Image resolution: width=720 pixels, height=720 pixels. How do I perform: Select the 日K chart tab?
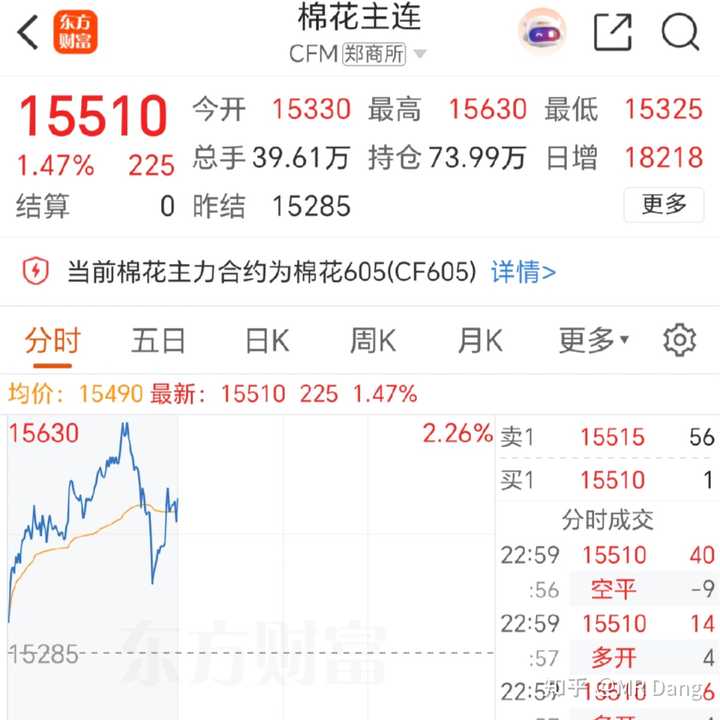click(x=267, y=341)
